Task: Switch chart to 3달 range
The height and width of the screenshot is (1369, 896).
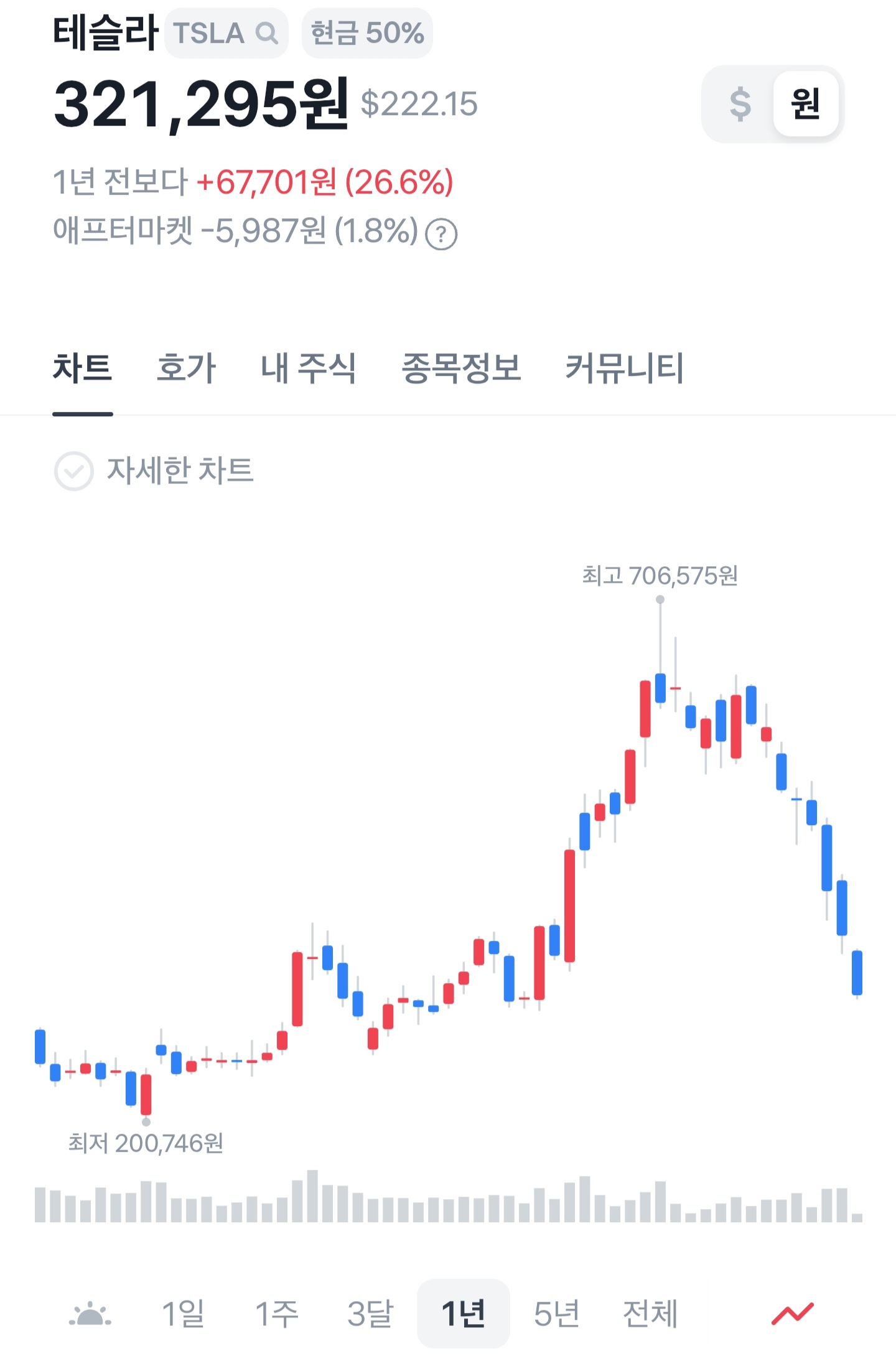Action: point(370,1314)
